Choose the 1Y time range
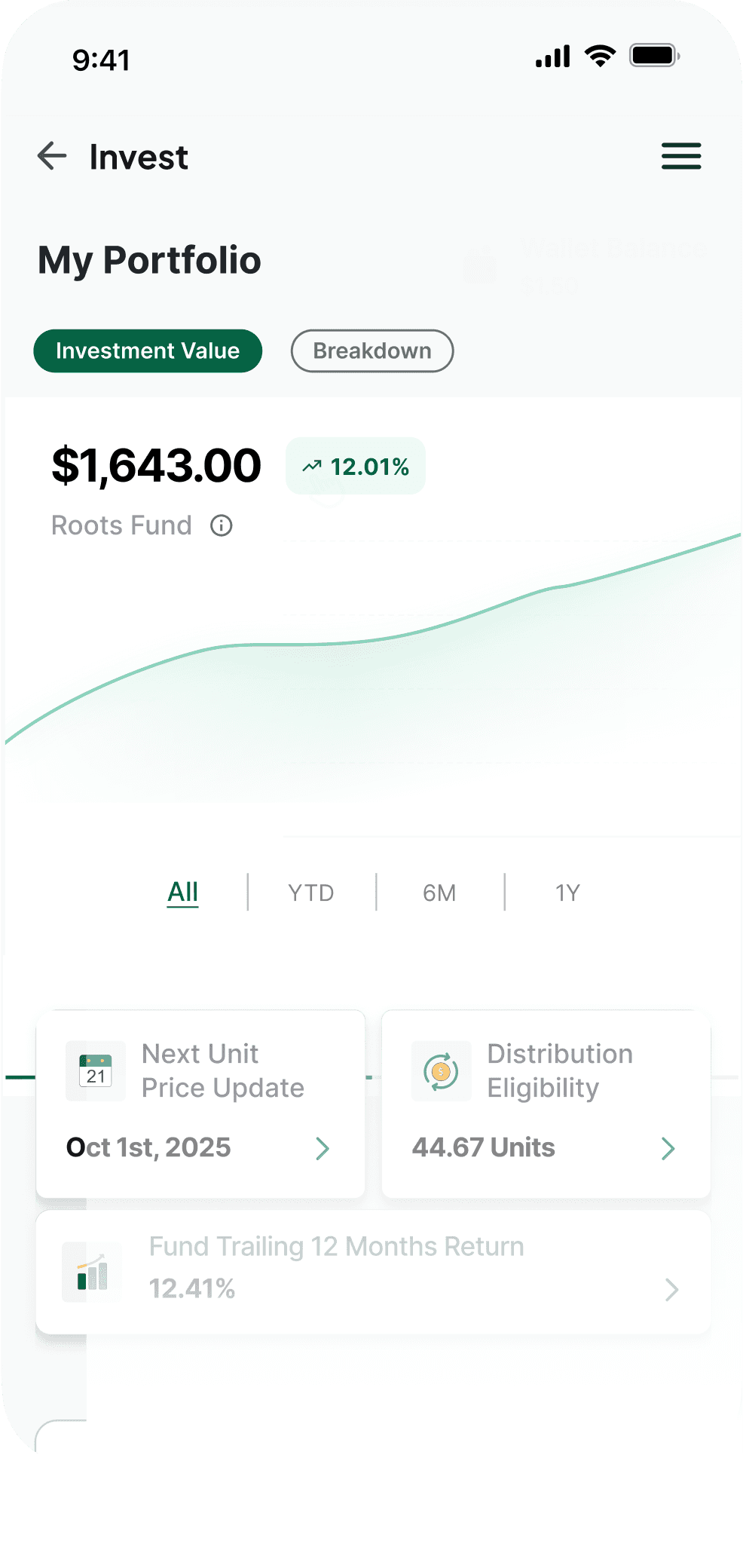The height and width of the screenshot is (1568, 743). pyautogui.click(x=567, y=893)
